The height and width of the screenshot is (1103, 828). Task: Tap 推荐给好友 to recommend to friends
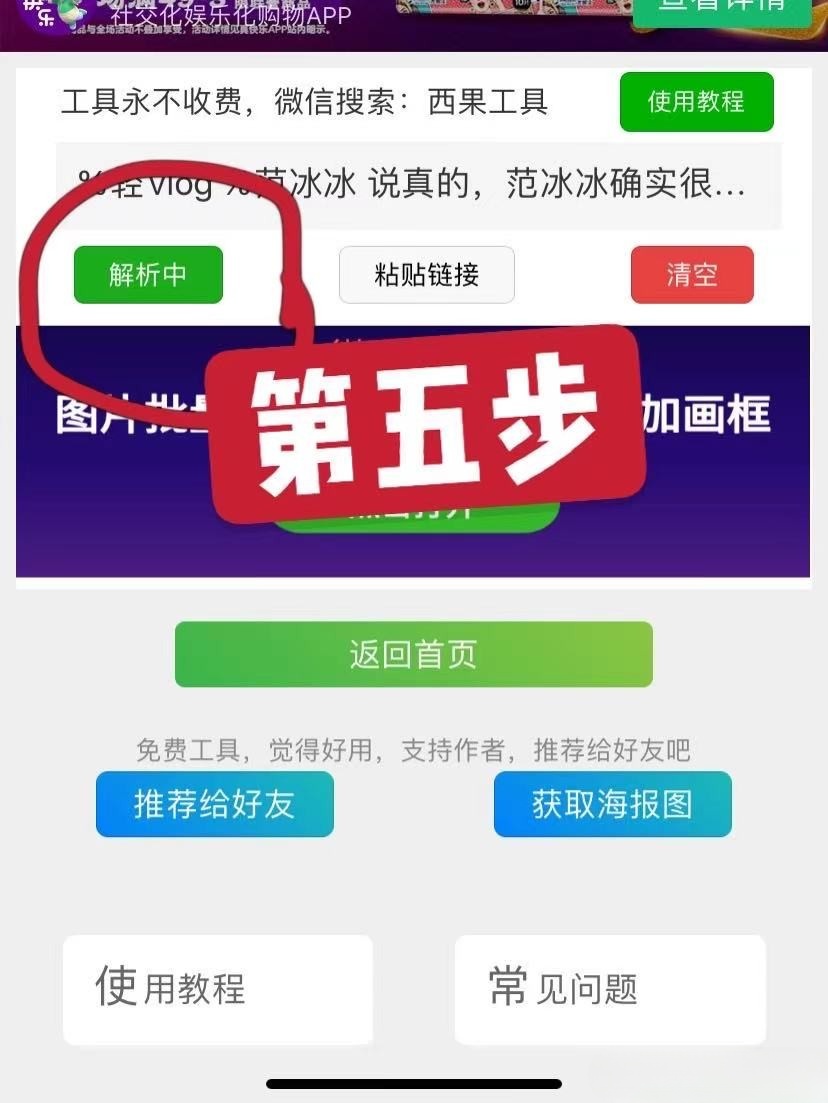click(214, 804)
